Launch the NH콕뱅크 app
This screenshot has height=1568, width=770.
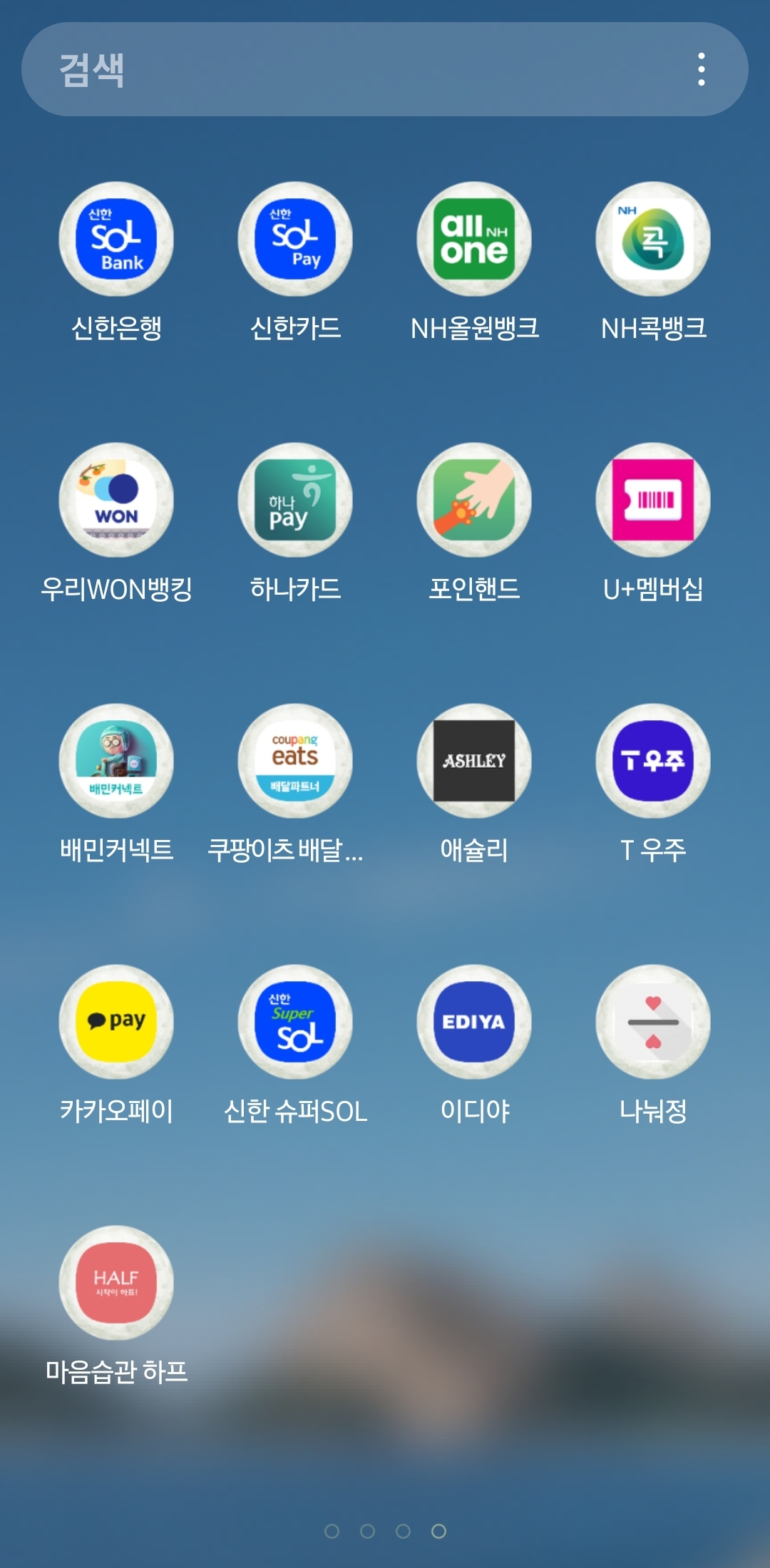[x=653, y=239]
